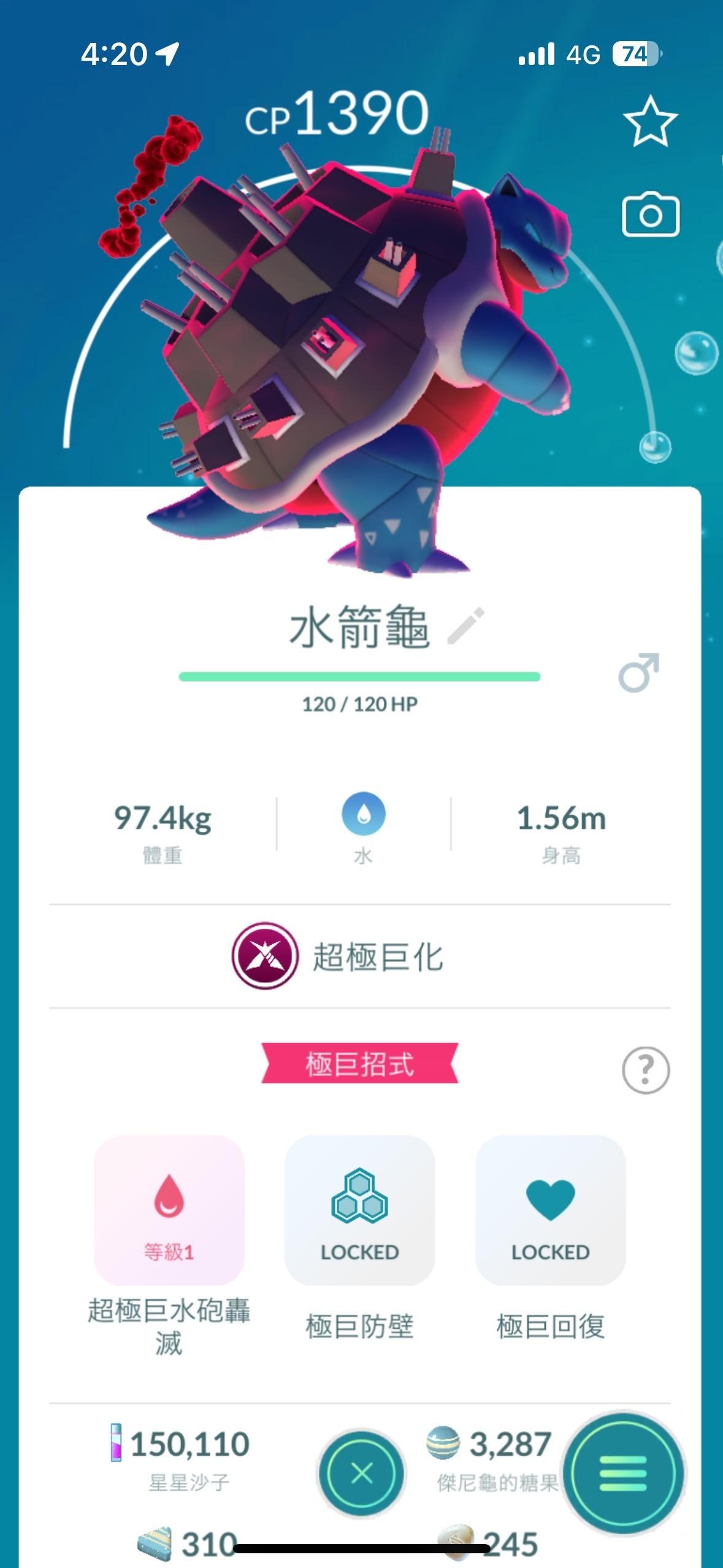This screenshot has height=1568, width=723.
Task: Mark 水箭龜 as favorite with the star
Action: (650, 121)
